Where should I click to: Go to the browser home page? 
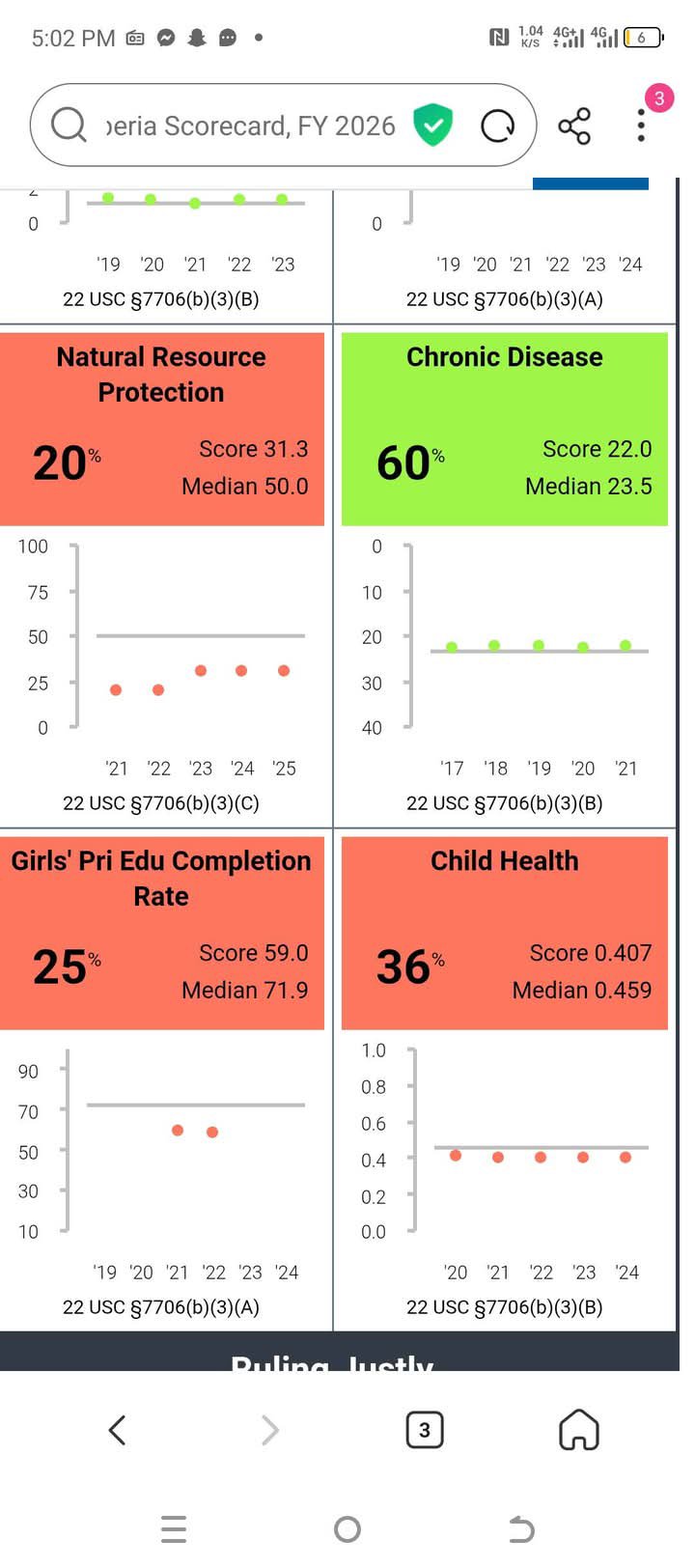tap(579, 1430)
